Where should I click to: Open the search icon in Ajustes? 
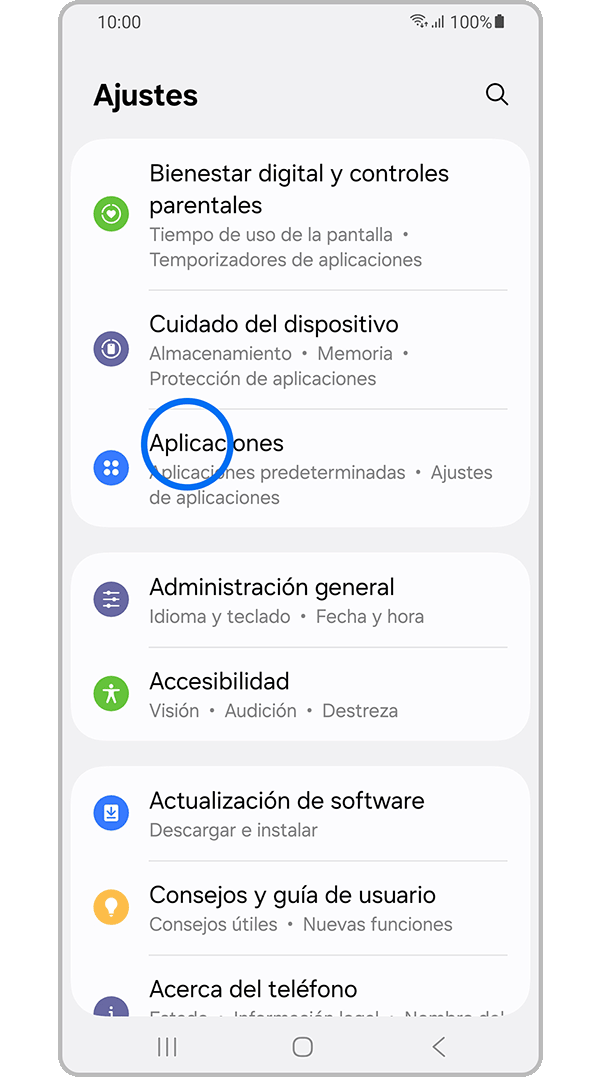pos(496,95)
